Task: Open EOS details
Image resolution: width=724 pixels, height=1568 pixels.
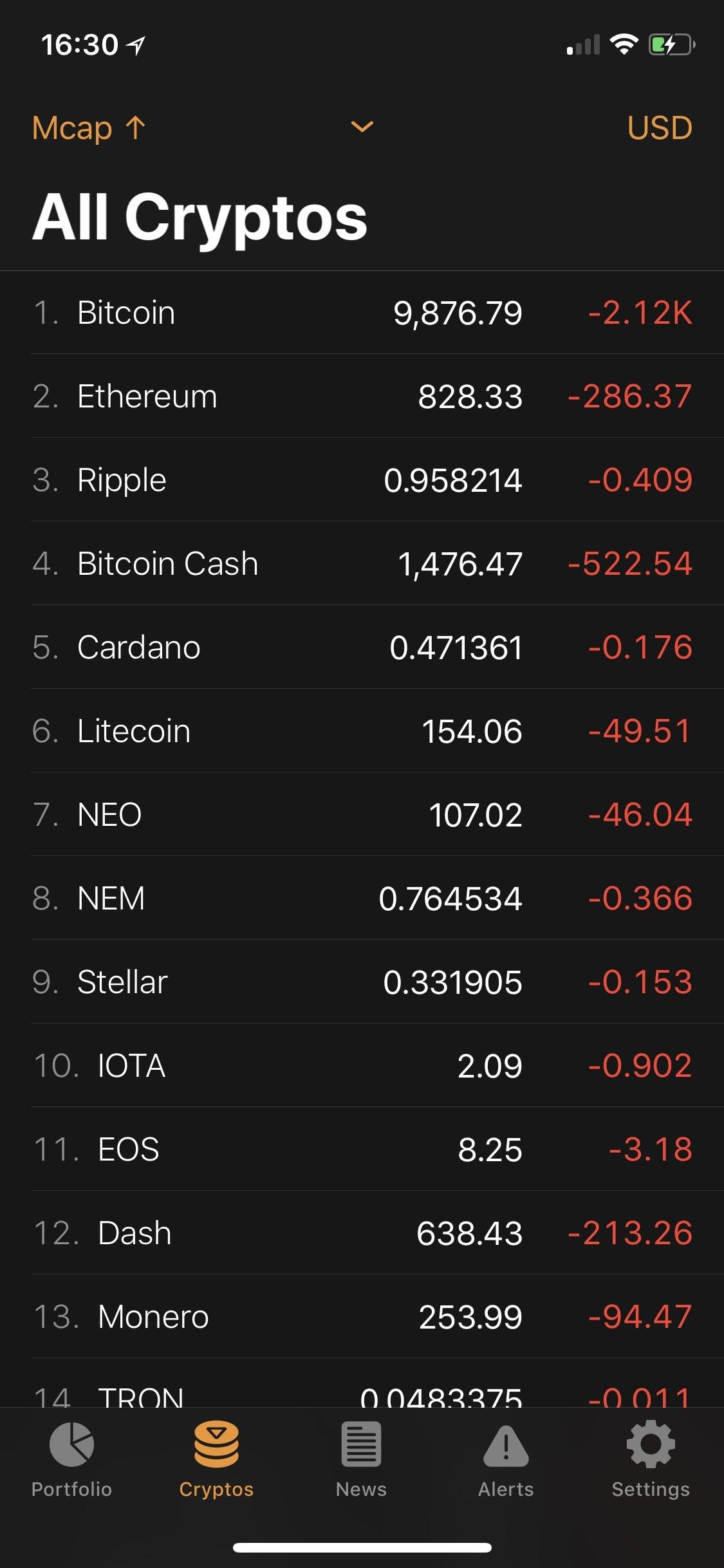Action: [362, 1149]
